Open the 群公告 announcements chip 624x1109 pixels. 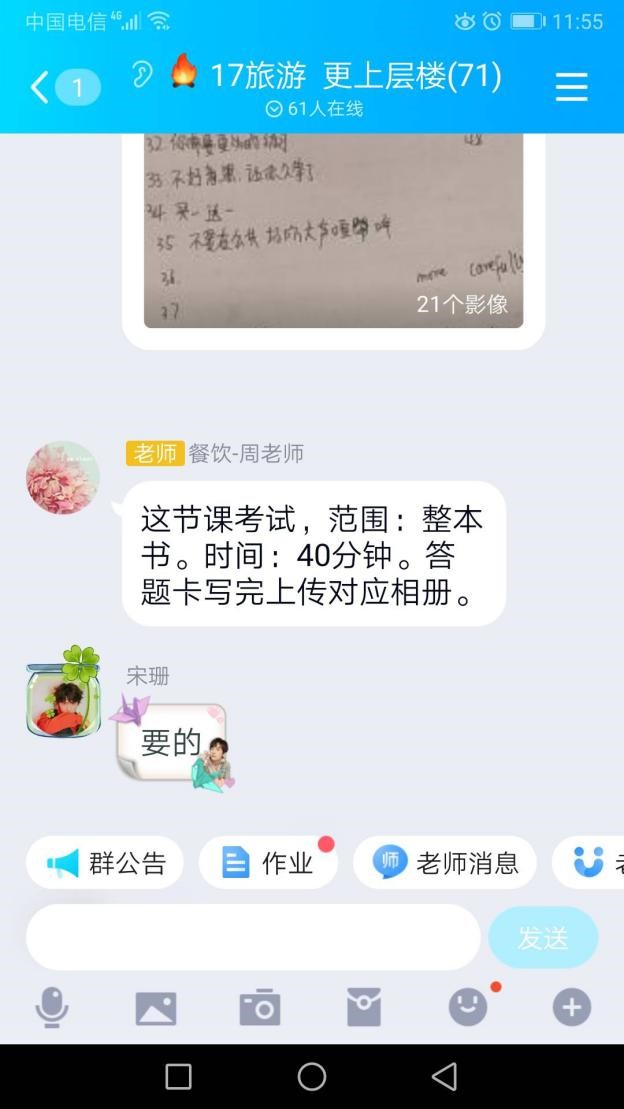(105, 862)
